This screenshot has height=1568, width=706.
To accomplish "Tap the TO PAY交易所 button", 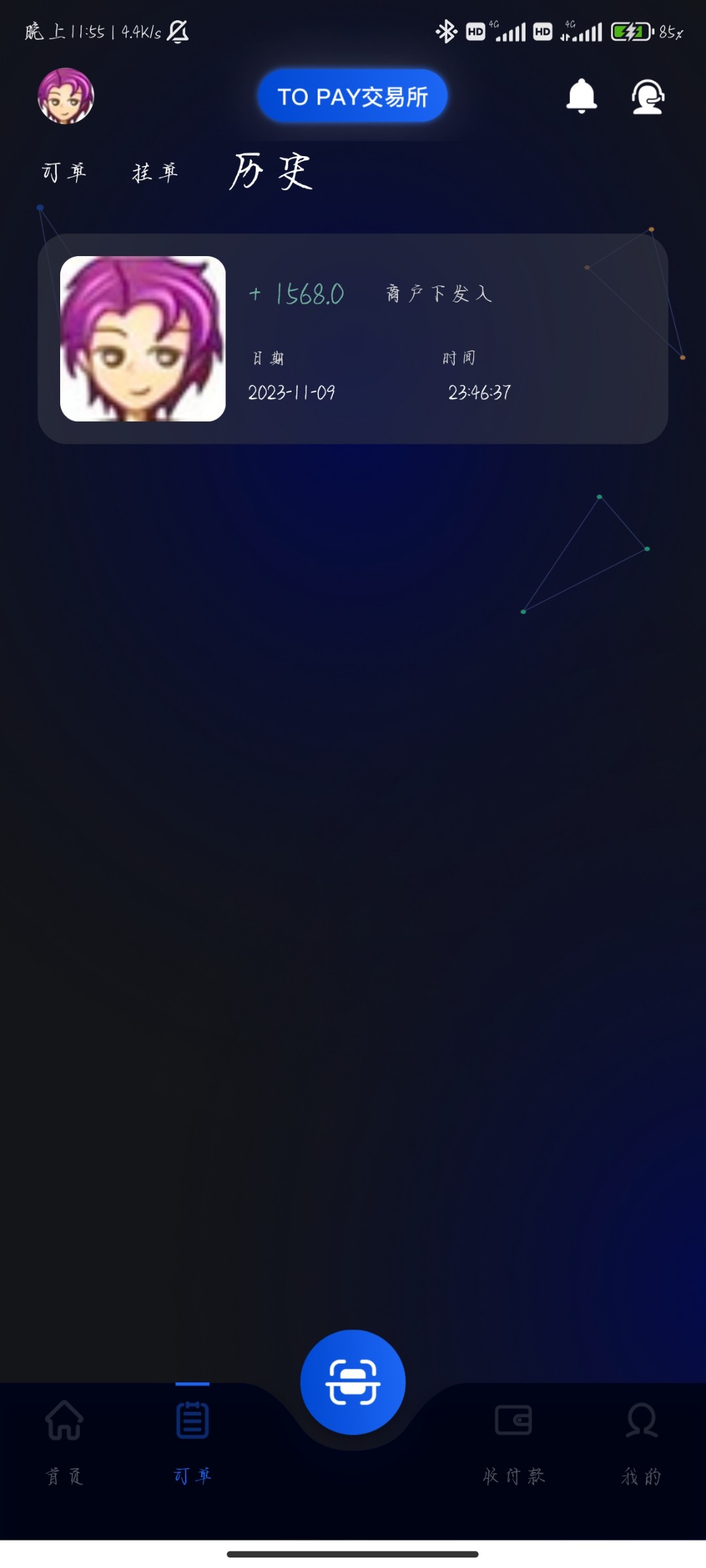I will coord(352,96).
